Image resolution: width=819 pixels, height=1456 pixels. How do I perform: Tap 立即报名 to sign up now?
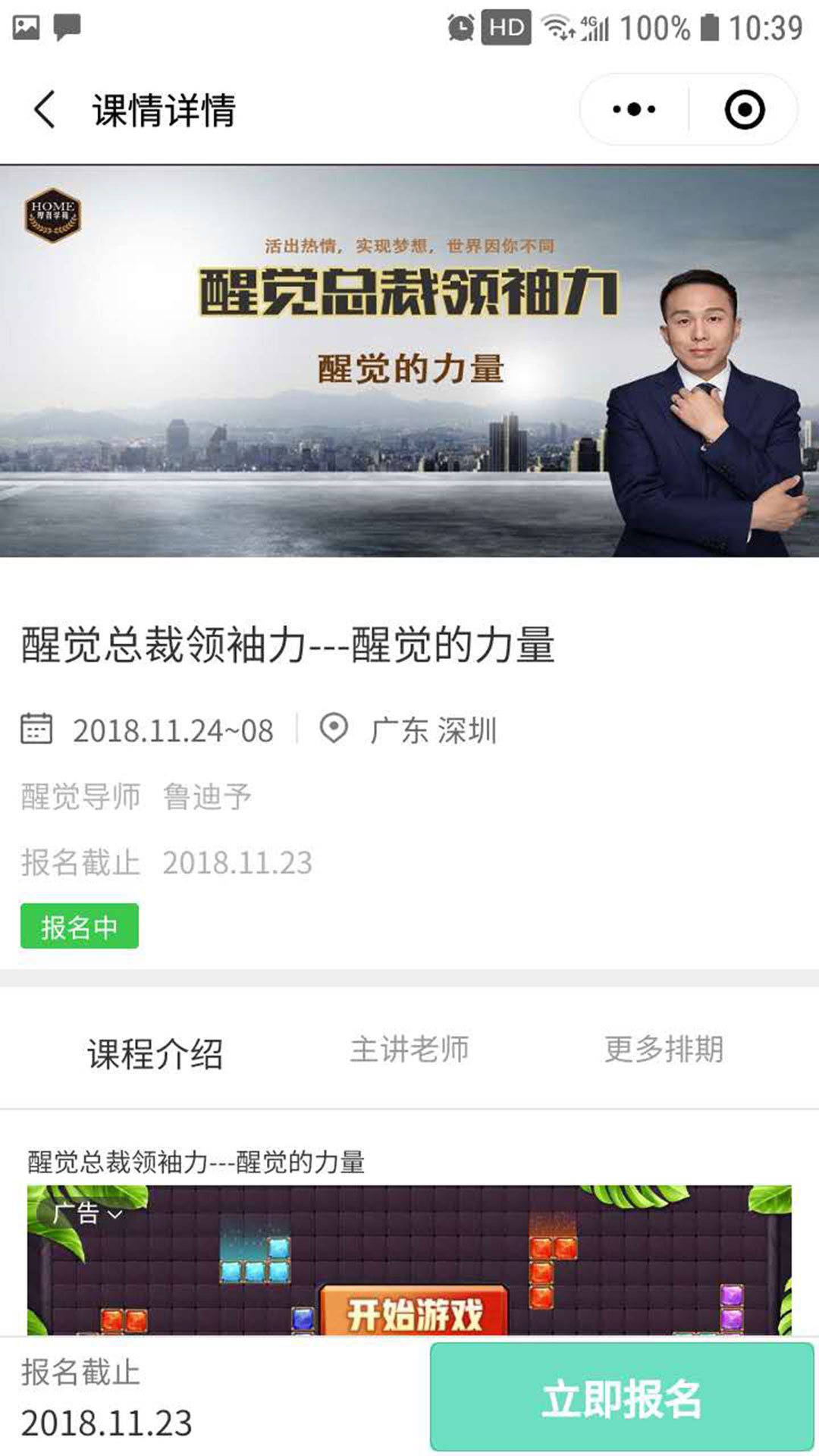tap(622, 1398)
